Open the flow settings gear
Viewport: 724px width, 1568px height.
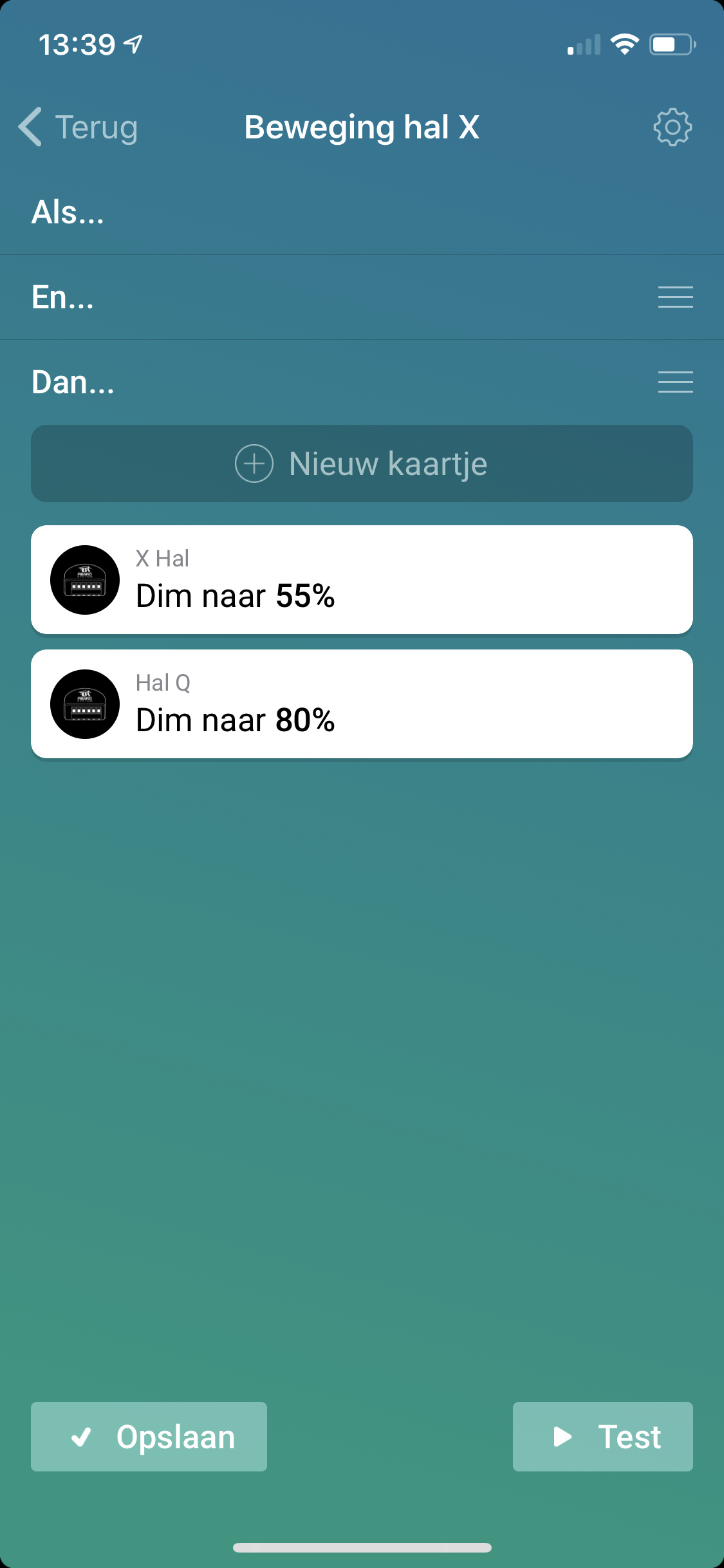673,127
